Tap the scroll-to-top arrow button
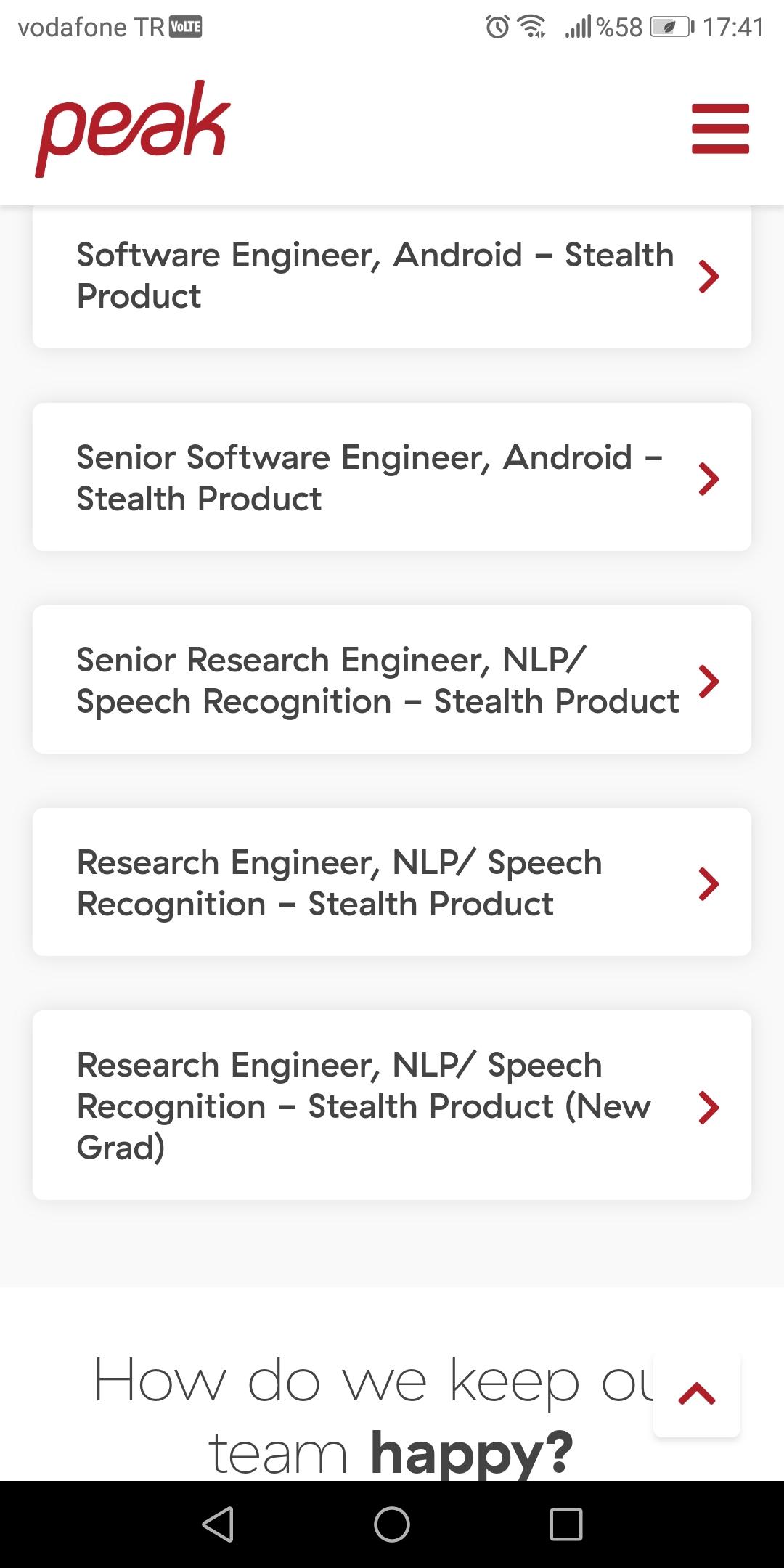The image size is (784, 1568). coord(697,1394)
